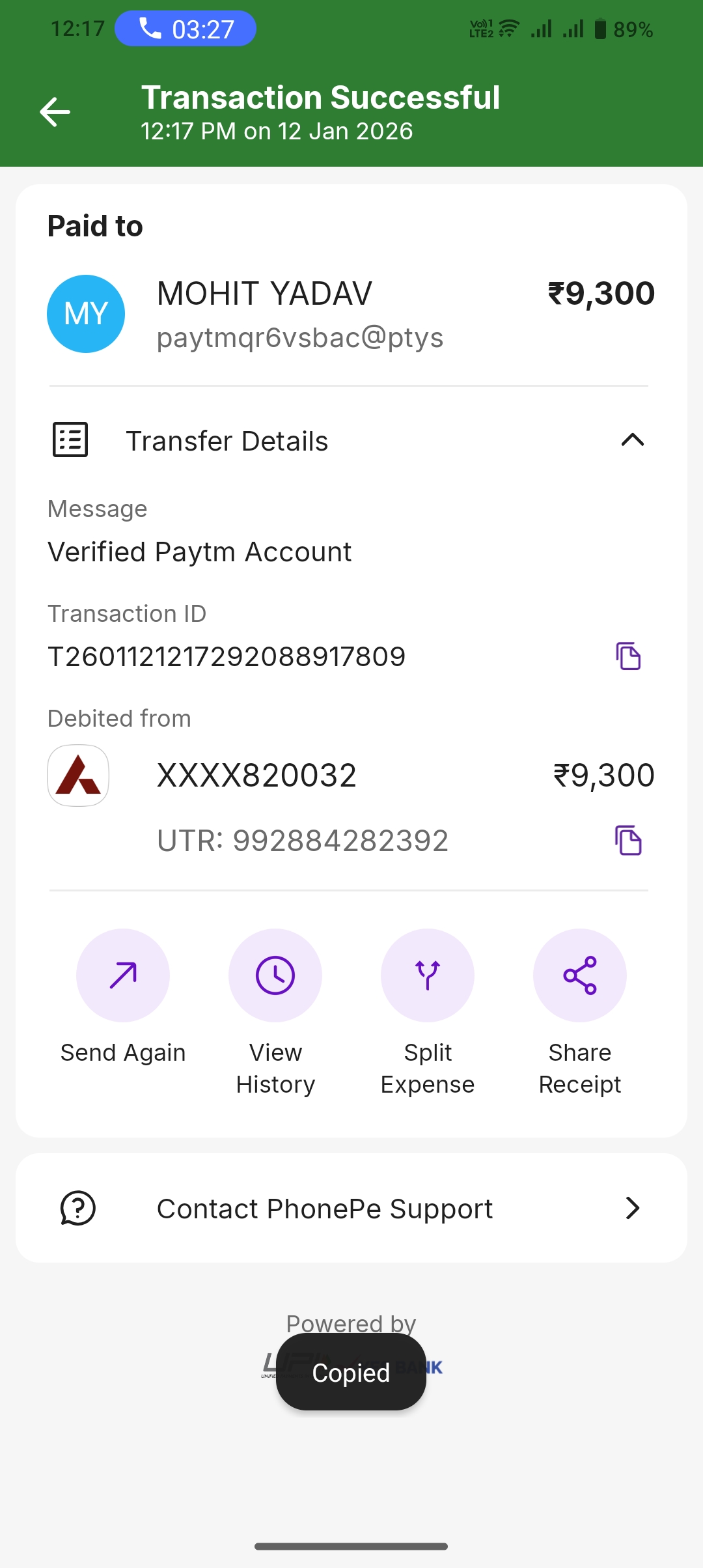
Task: Open View History
Action: 275,975
